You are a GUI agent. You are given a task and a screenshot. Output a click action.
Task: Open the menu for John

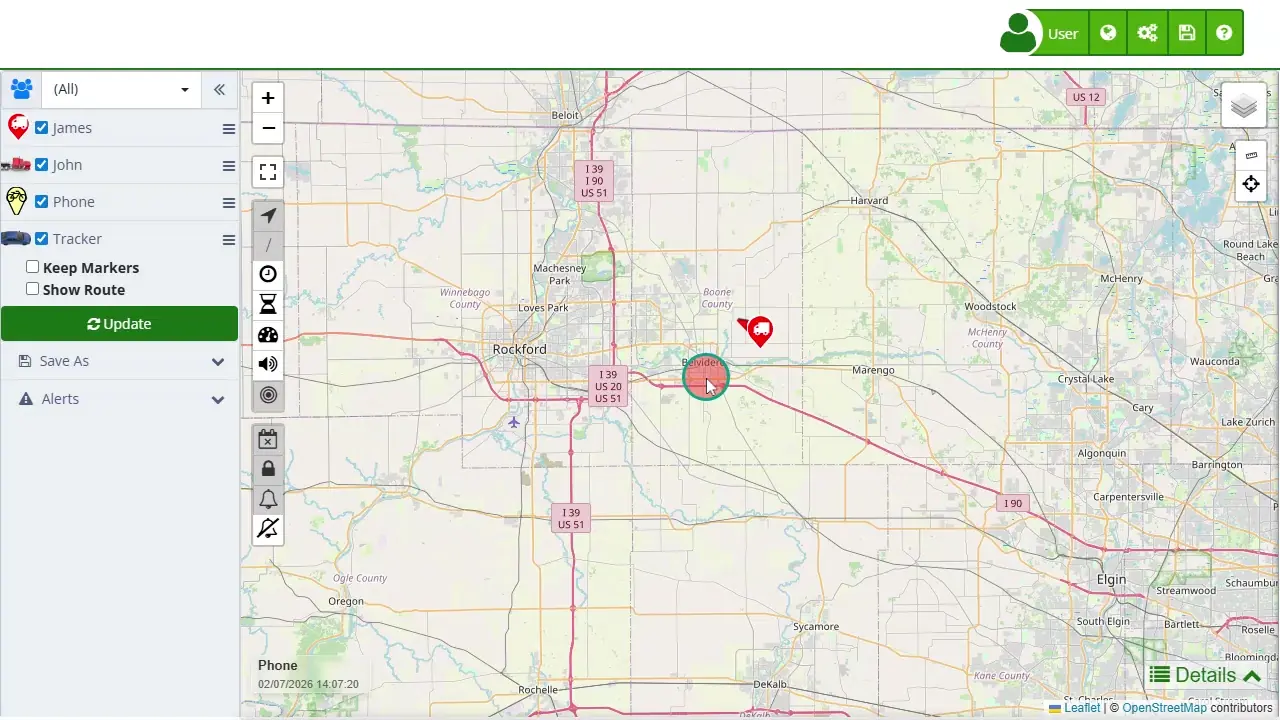[x=229, y=166]
